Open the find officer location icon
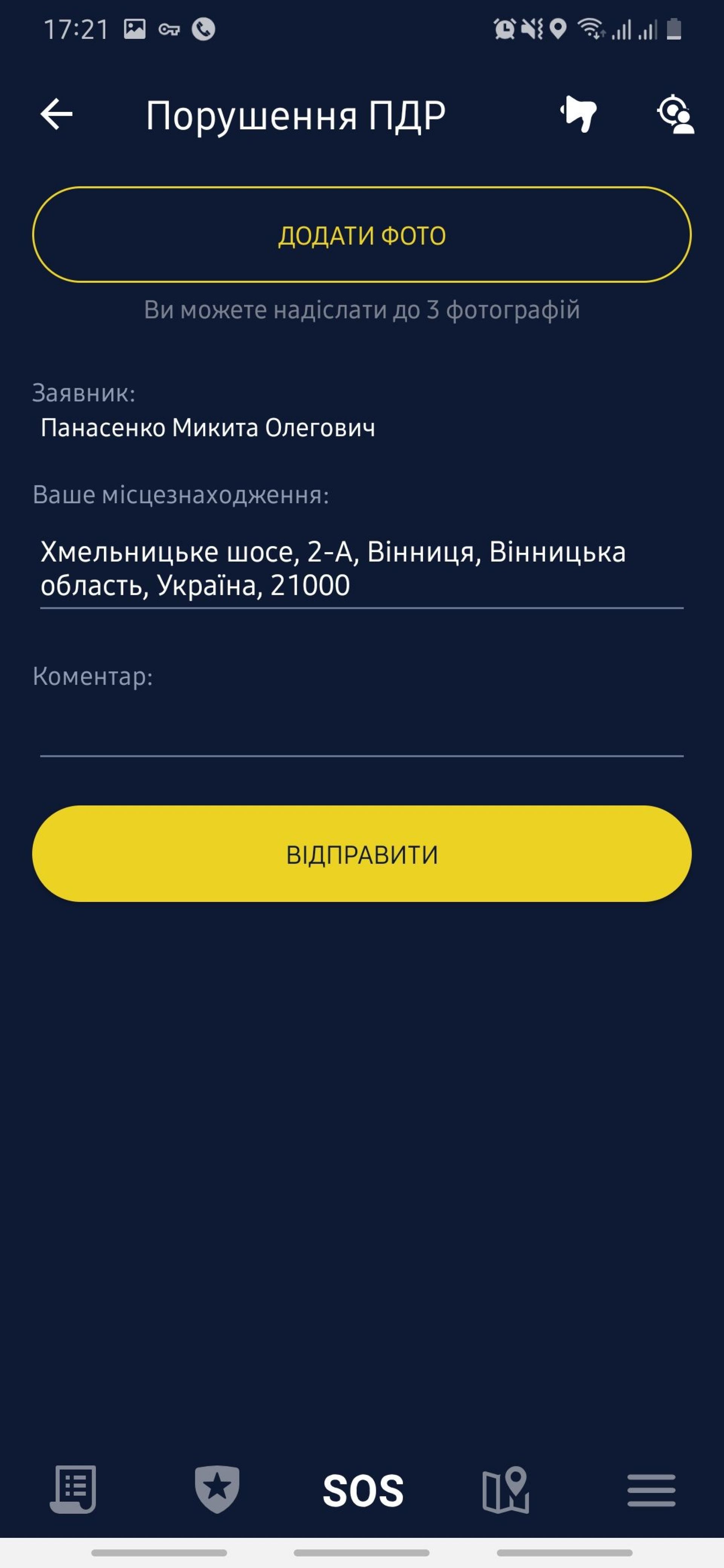724x1568 pixels. click(x=675, y=114)
